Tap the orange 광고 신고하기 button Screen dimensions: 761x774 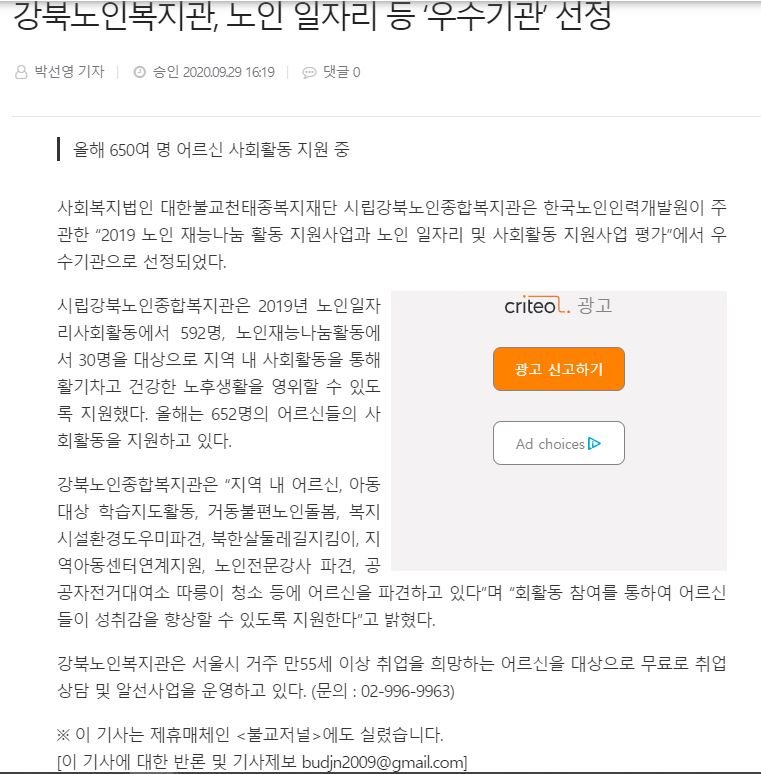click(558, 369)
